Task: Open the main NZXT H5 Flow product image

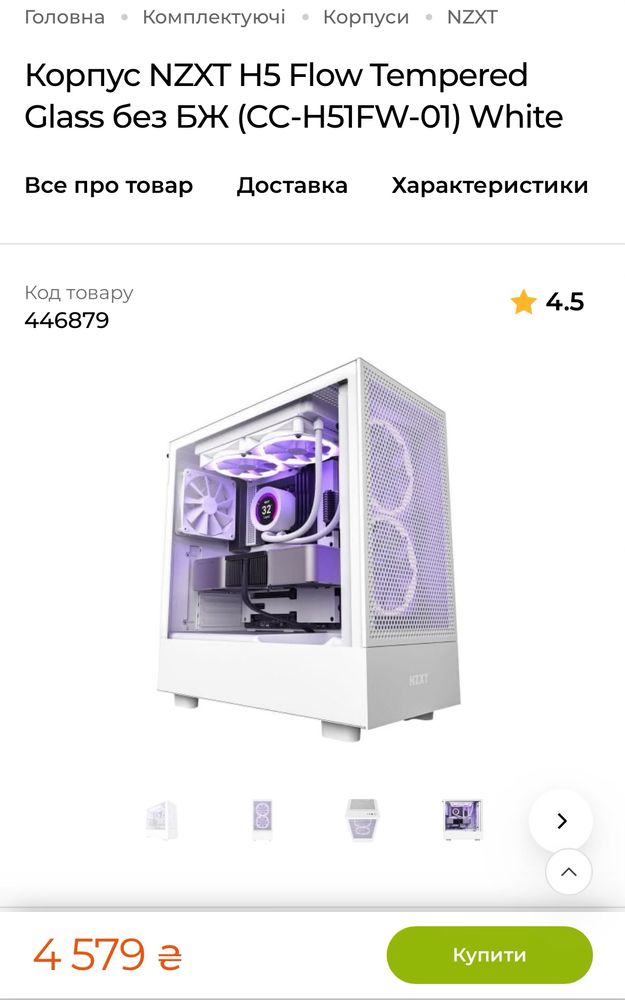Action: coord(310,548)
